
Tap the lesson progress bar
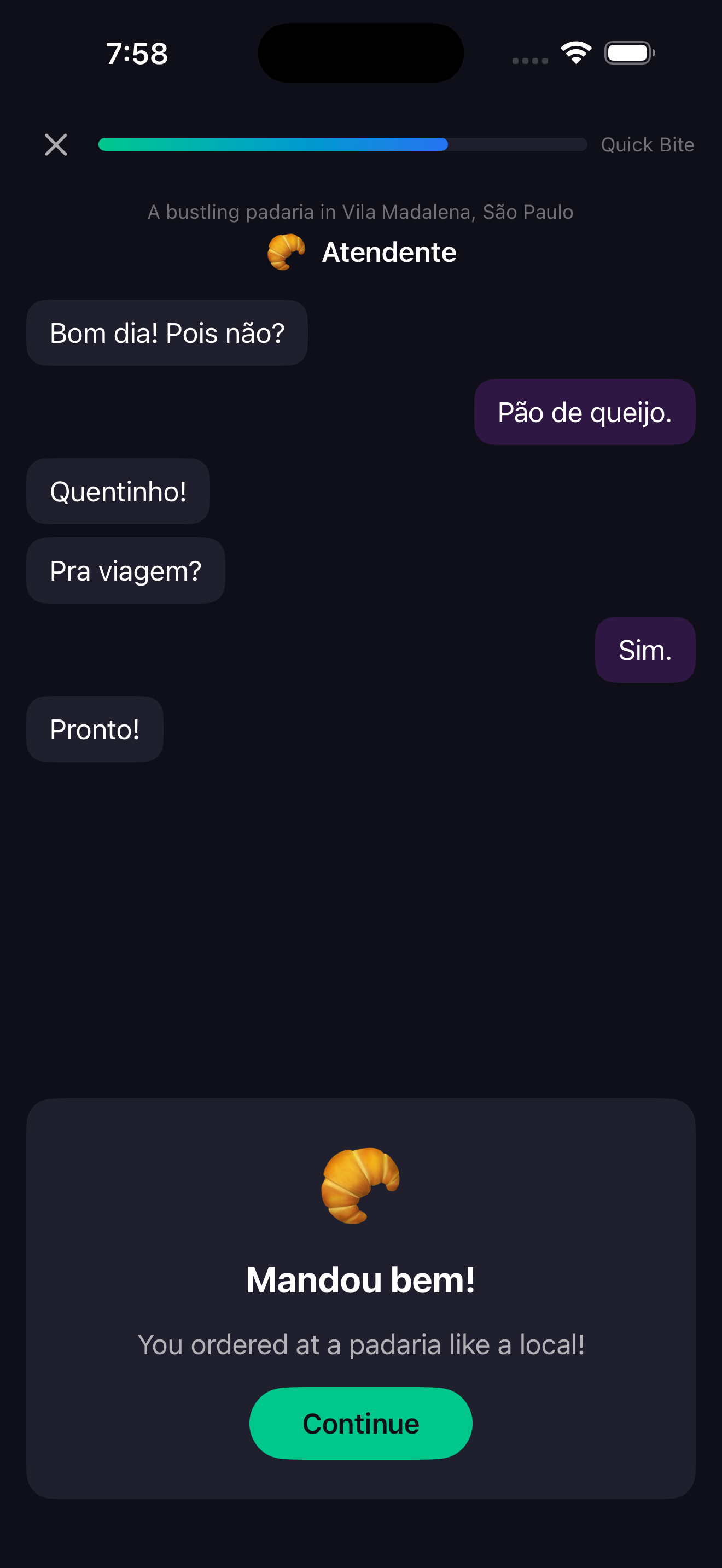coord(341,144)
